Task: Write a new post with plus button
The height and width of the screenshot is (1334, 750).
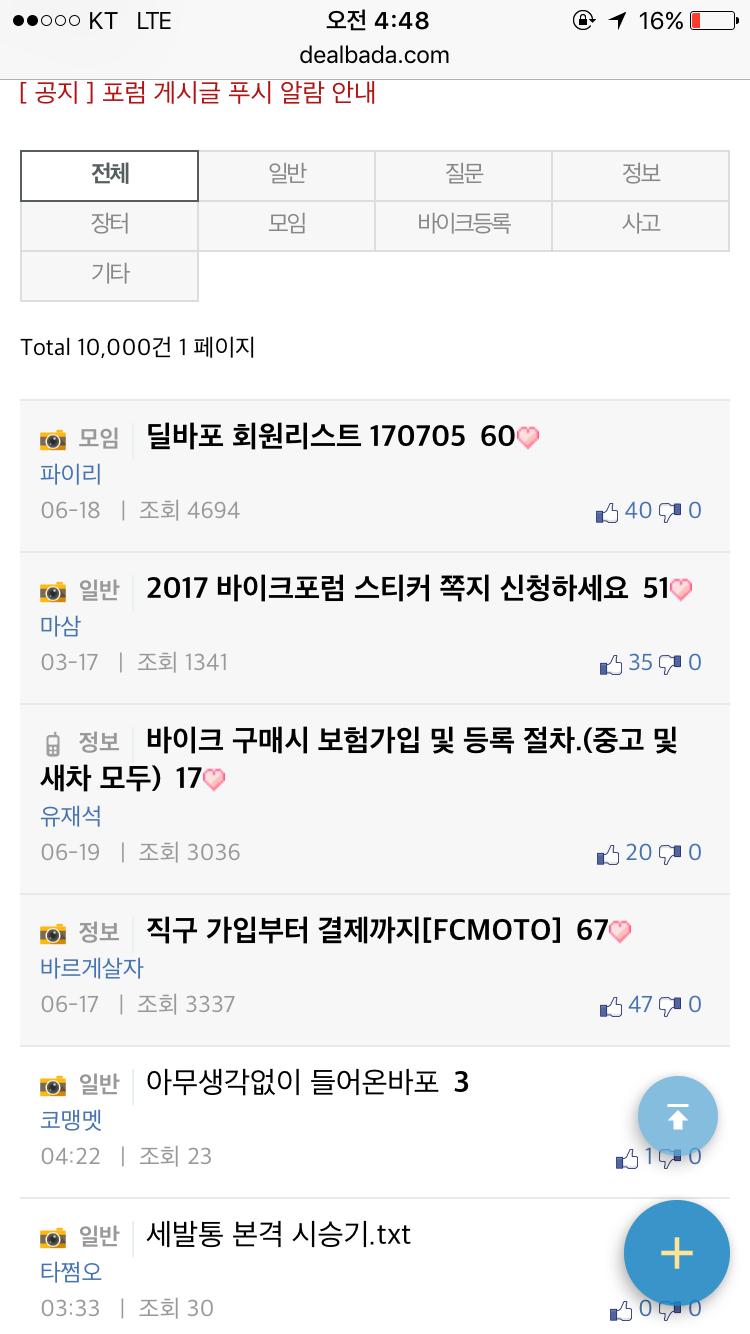Action: tap(677, 1253)
